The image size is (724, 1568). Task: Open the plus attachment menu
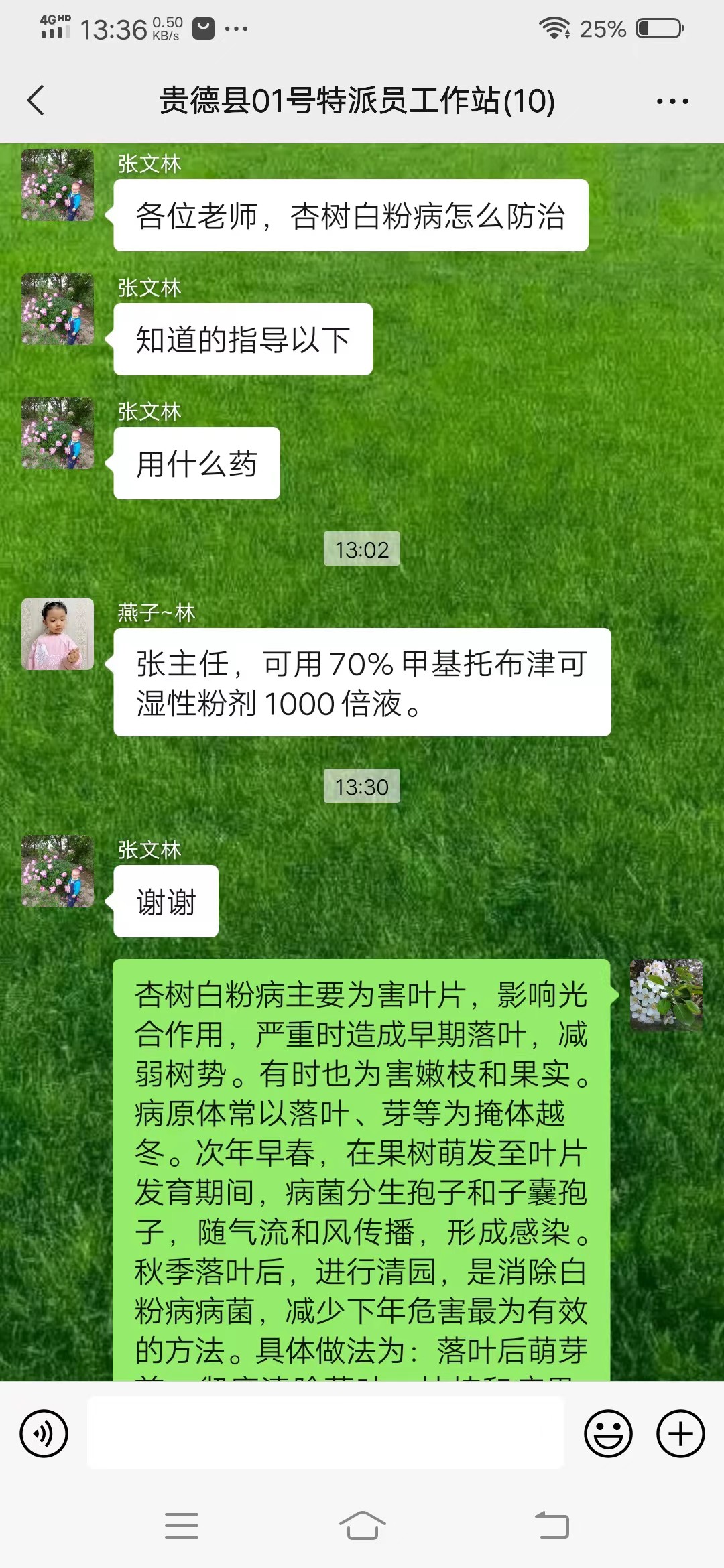[680, 1433]
